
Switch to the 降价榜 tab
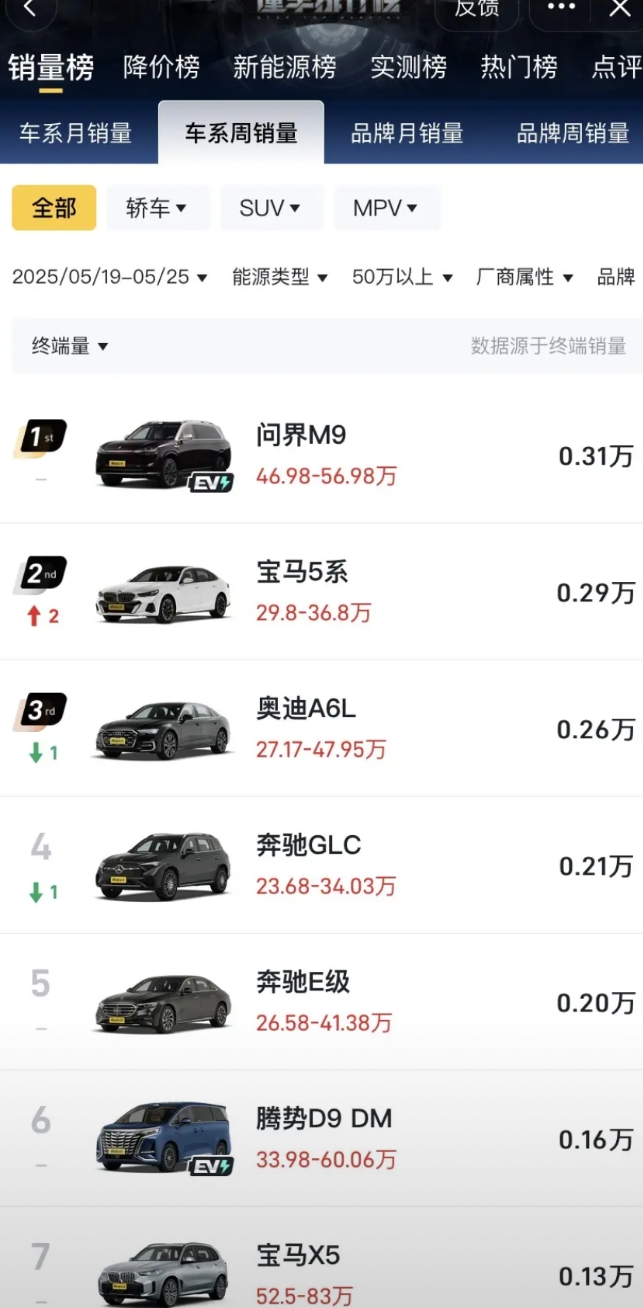point(161,67)
